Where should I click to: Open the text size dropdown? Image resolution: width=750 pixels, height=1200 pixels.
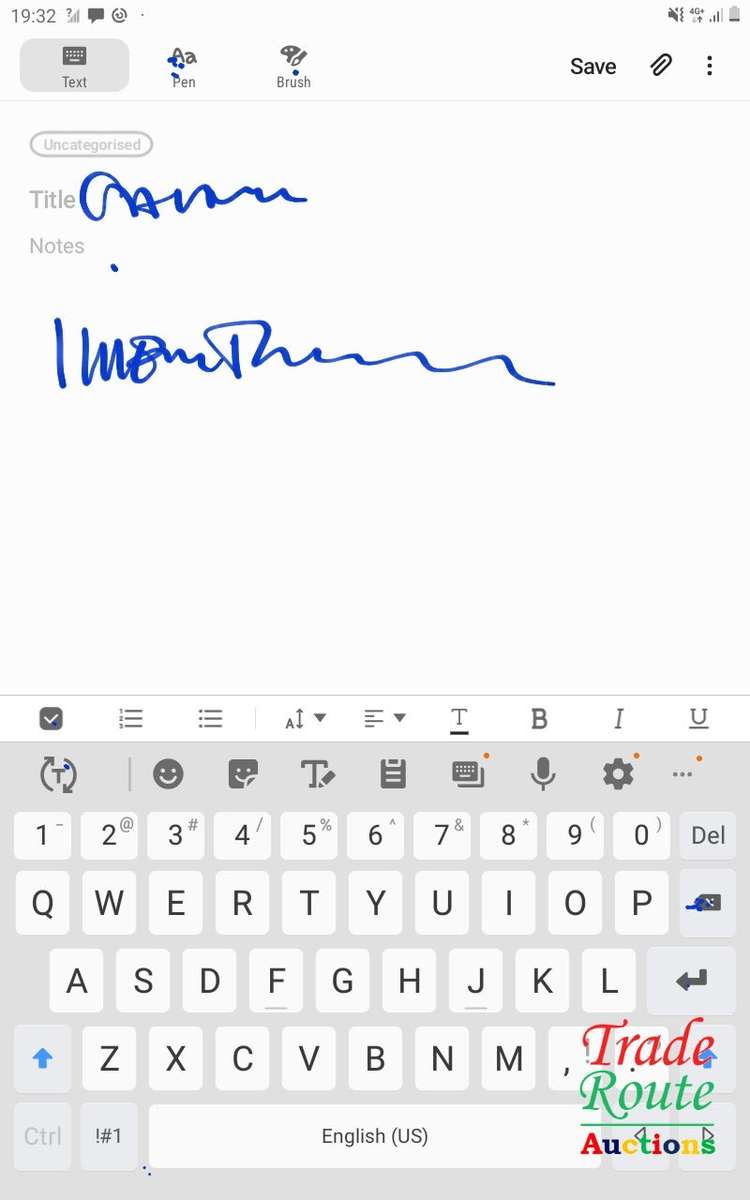point(305,718)
